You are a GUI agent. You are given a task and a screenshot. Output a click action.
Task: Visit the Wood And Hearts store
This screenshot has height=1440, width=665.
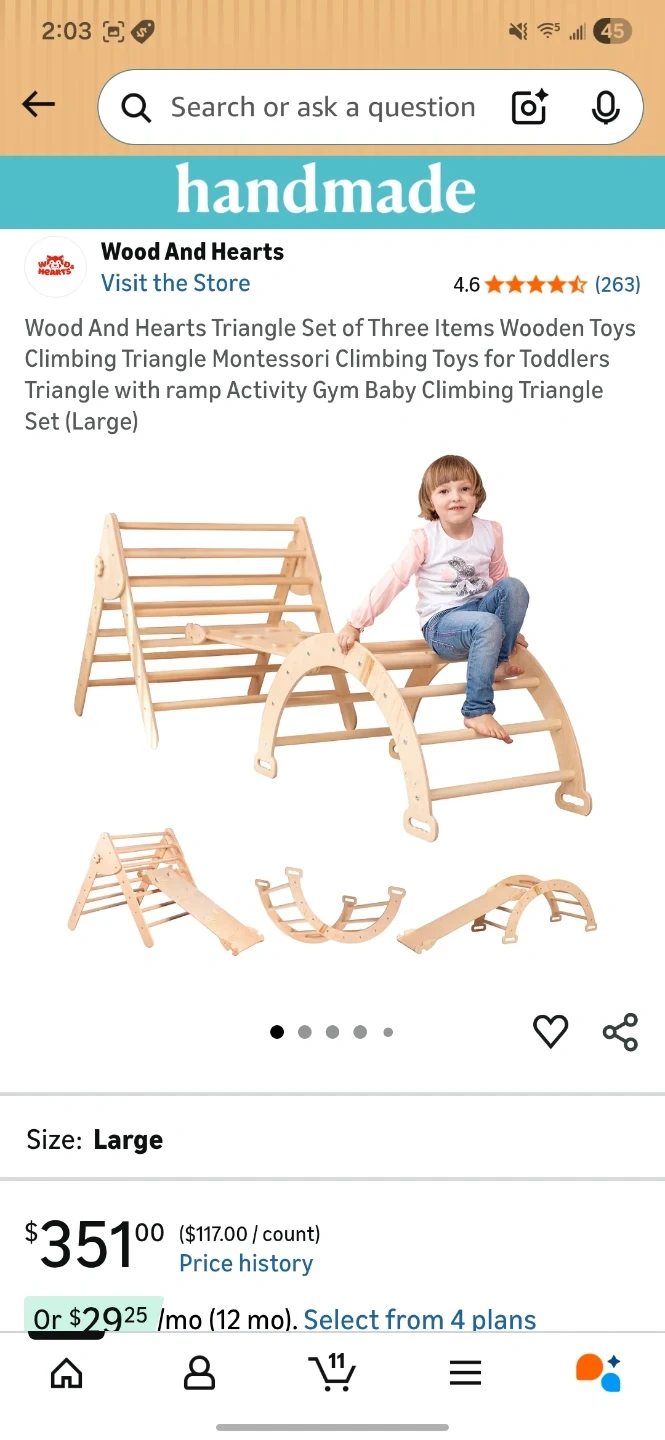point(176,283)
